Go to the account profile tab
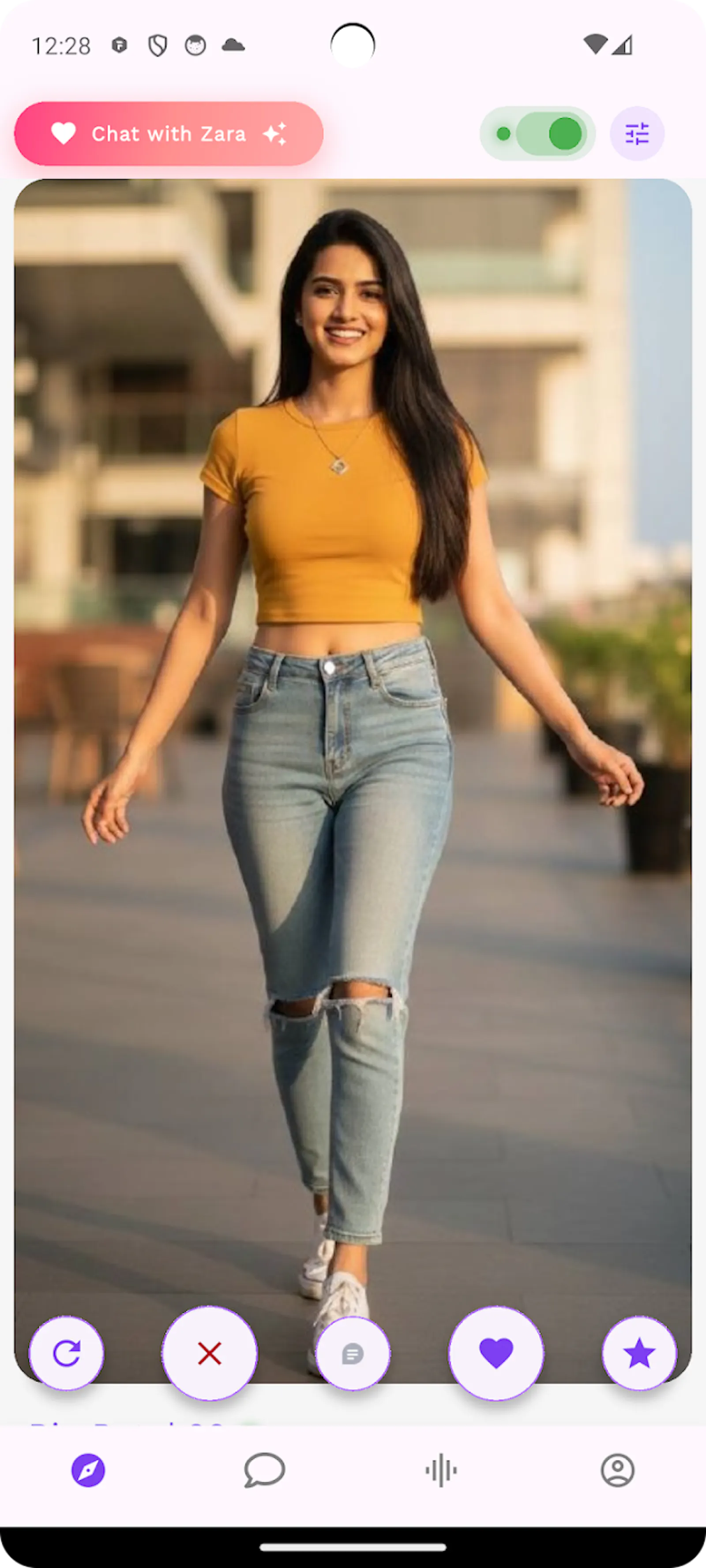 (618, 1471)
